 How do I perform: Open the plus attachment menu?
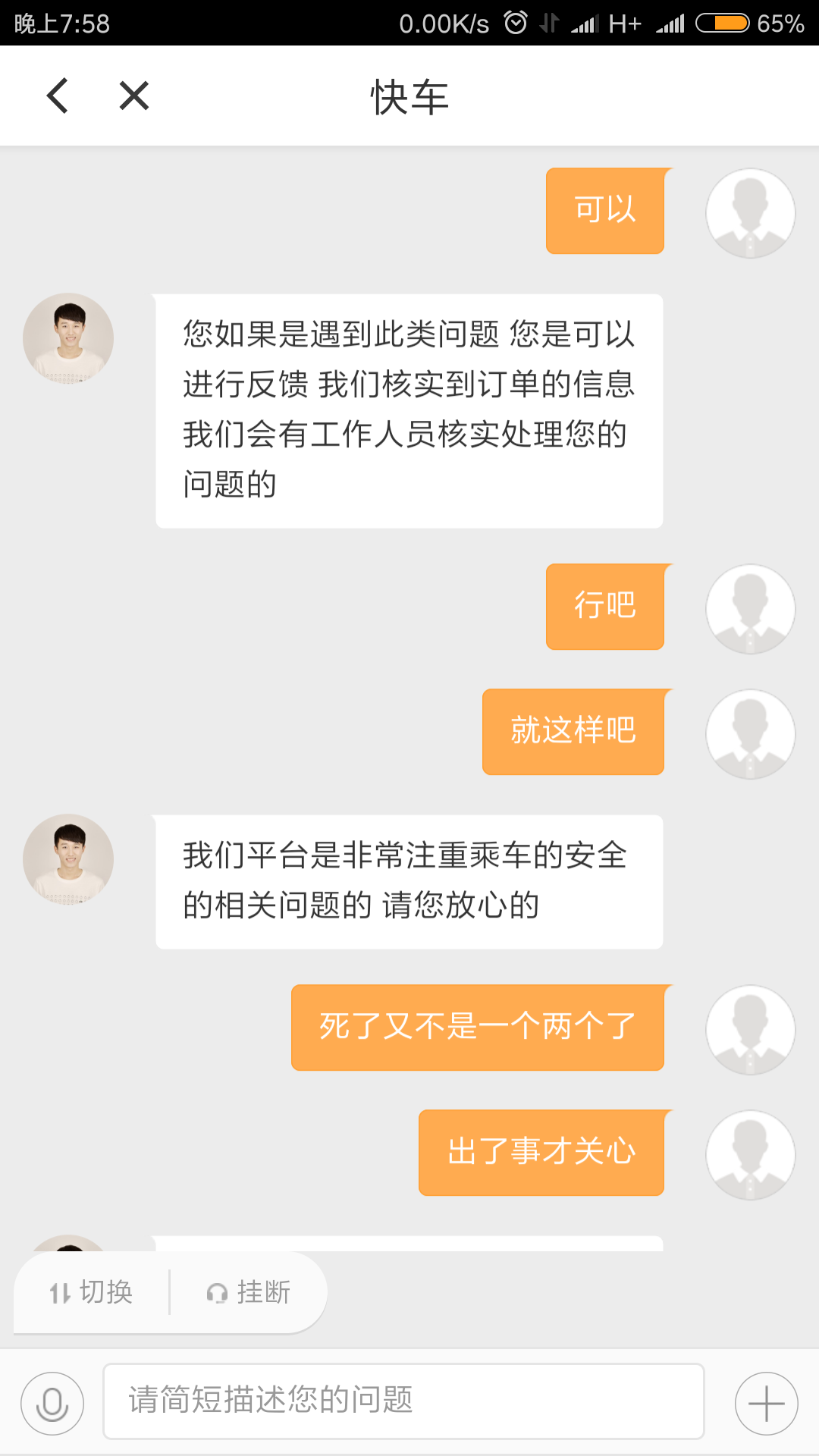tap(766, 1404)
